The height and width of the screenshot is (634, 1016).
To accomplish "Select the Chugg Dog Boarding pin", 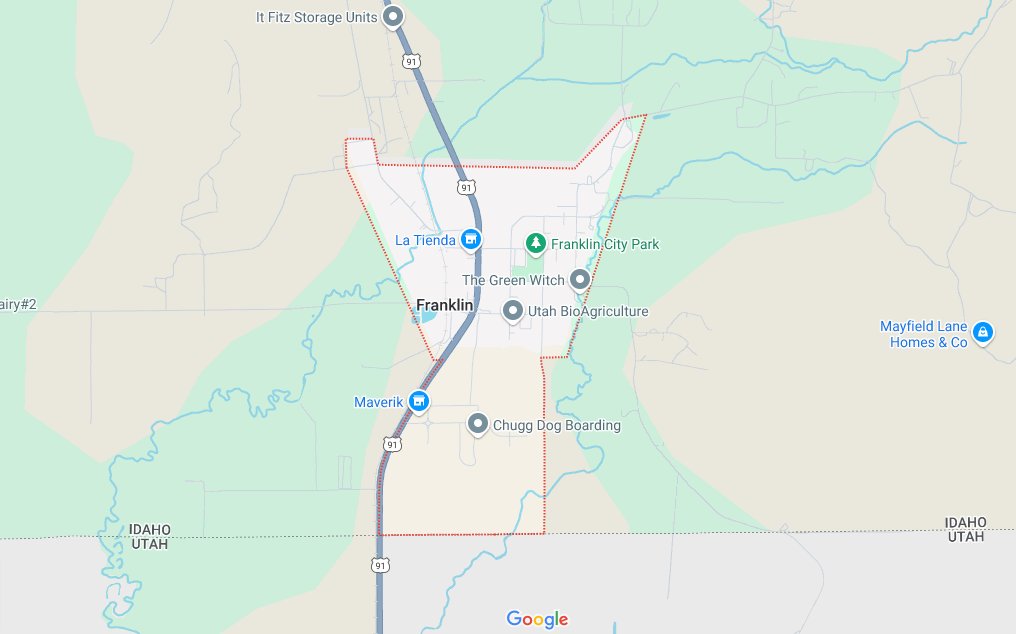I will point(478,425).
